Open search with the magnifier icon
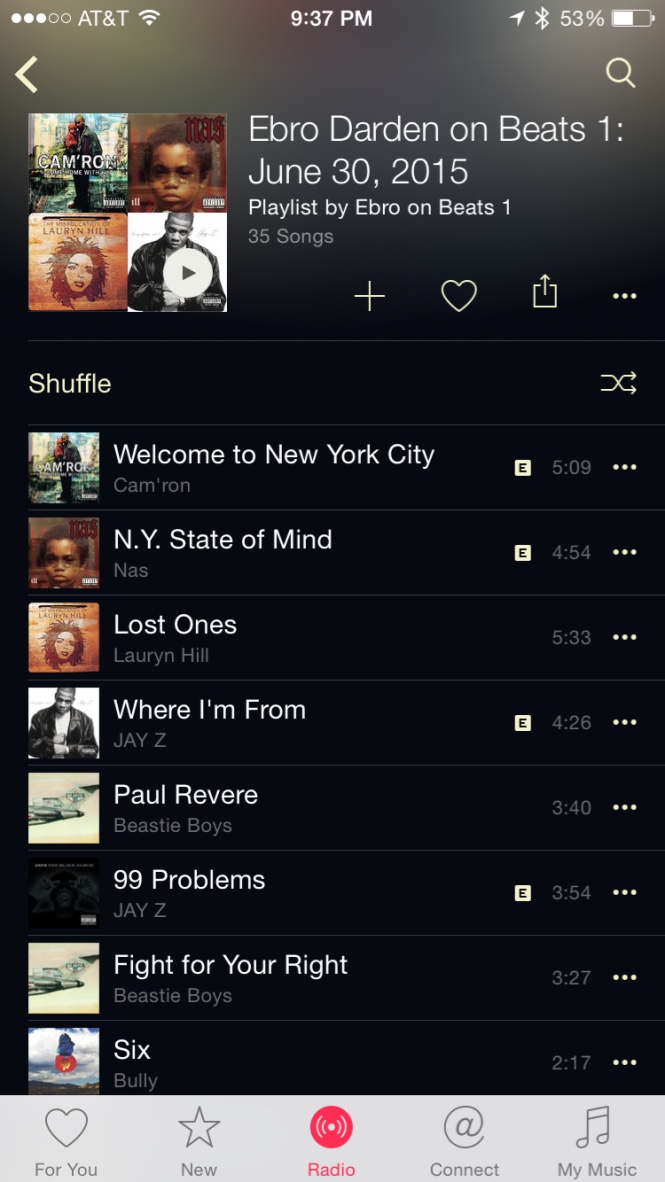665x1182 pixels. point(621,73)
